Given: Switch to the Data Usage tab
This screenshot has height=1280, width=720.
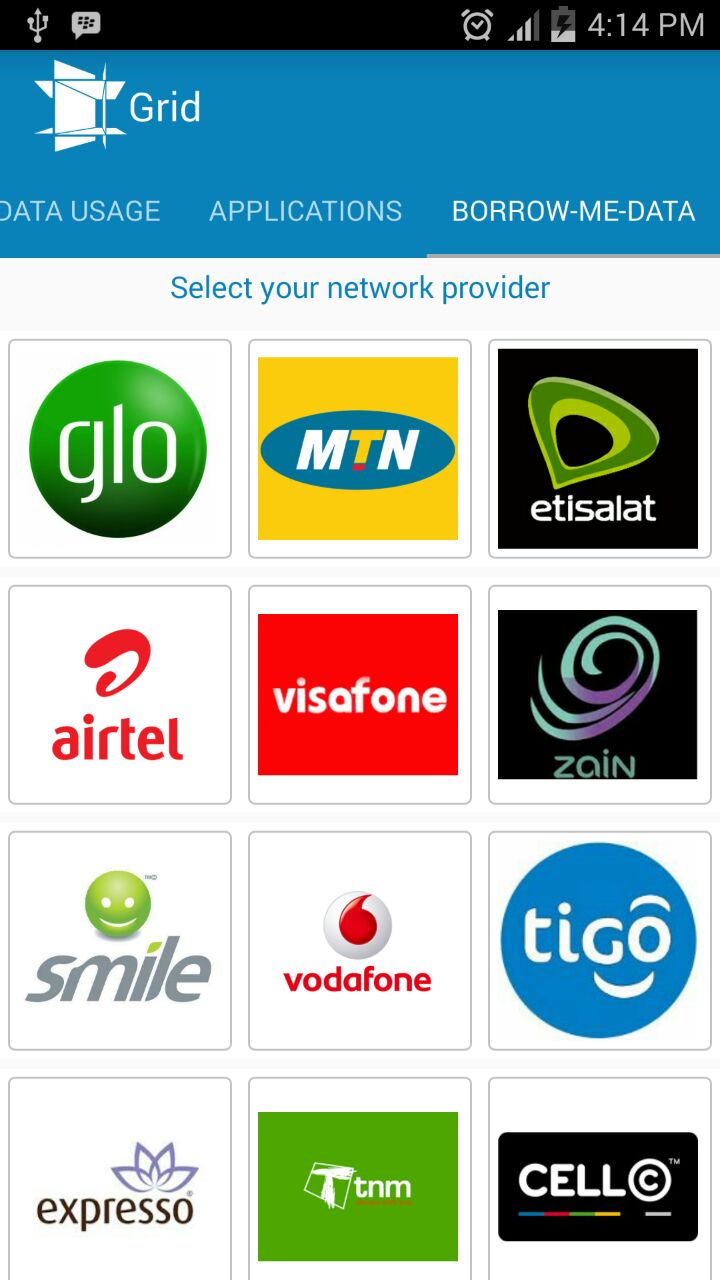Looking at the screenshot, I should click(x=80, y=211).
